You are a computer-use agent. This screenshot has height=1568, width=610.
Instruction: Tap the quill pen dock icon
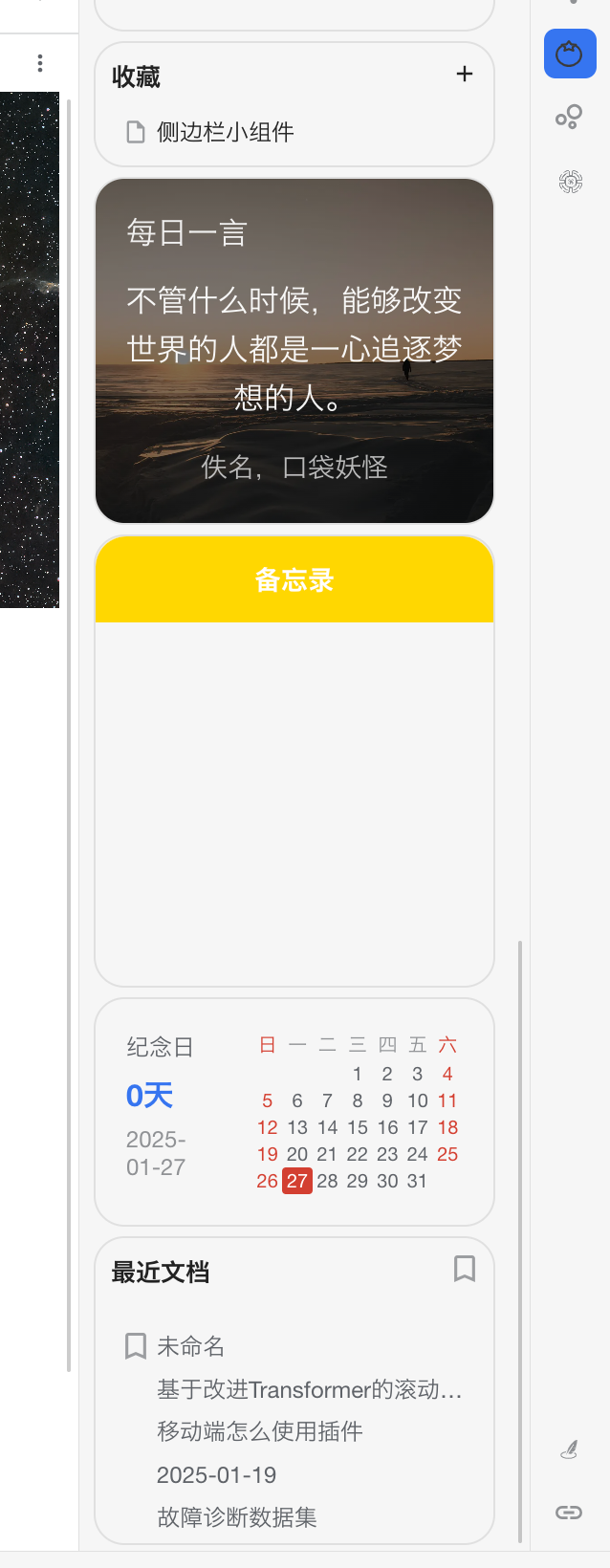[569, 1449]
